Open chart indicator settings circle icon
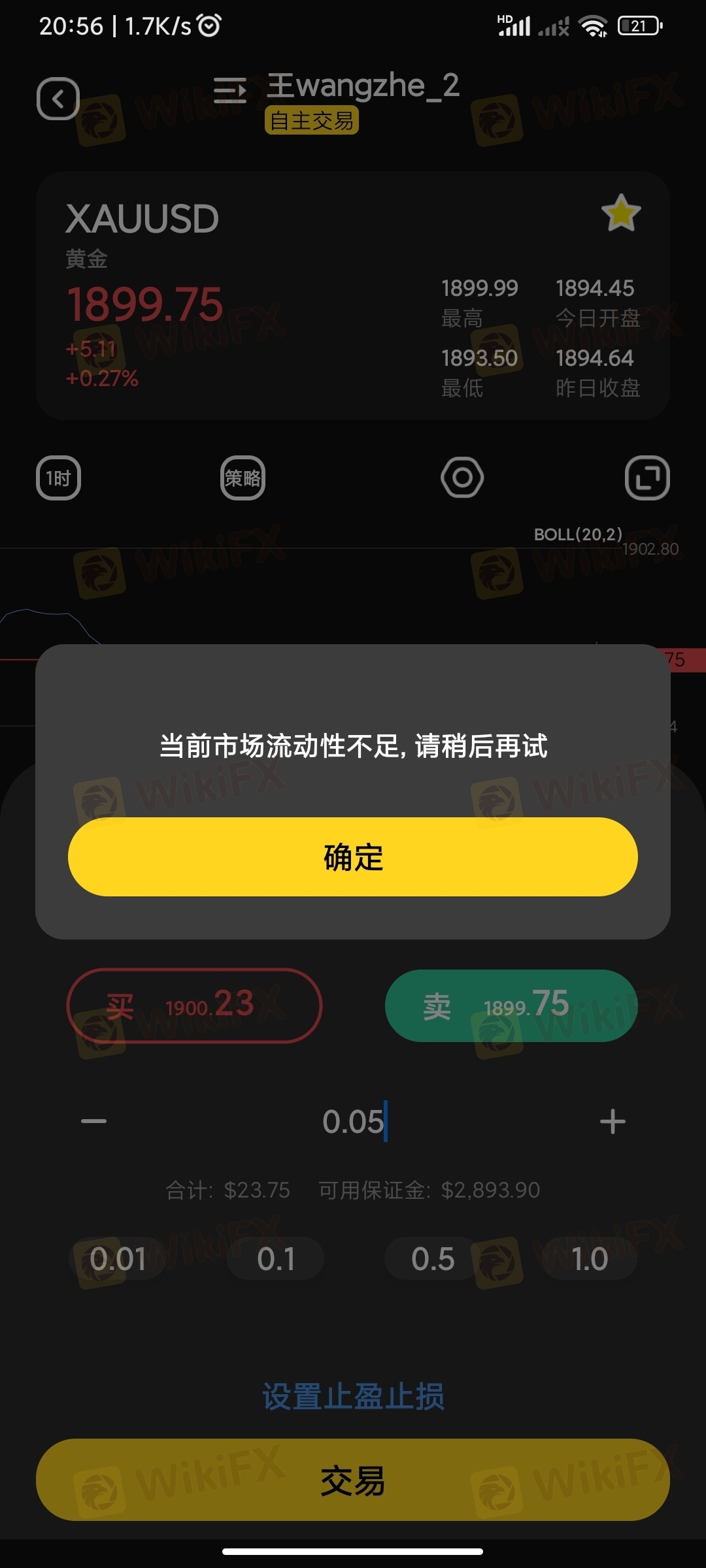This screenshot has height=1568, width=706. click(x=462, y=478)
